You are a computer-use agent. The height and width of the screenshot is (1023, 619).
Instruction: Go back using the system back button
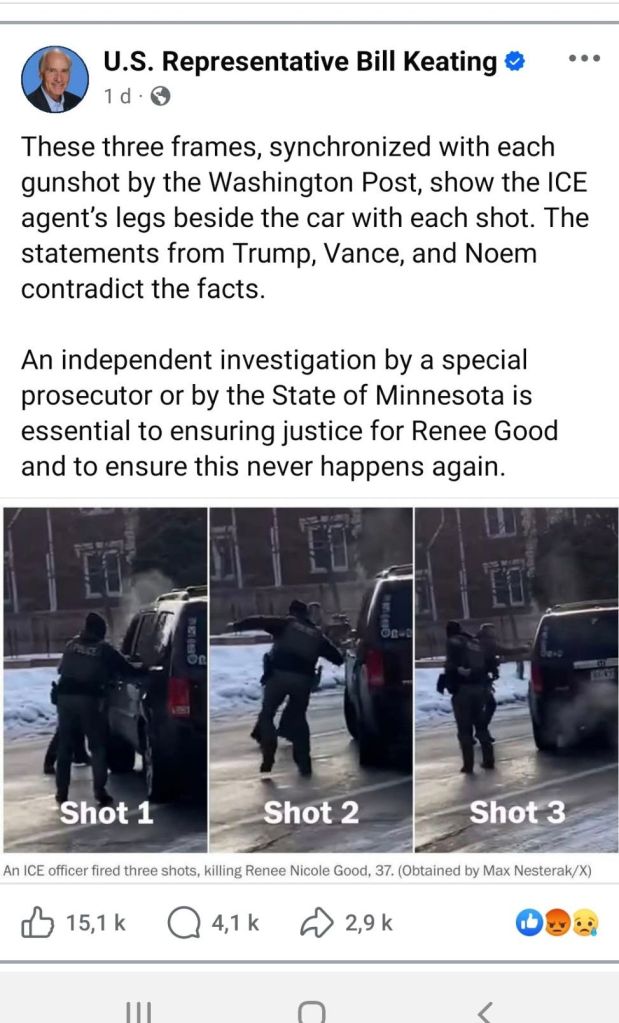(485, 1011)
